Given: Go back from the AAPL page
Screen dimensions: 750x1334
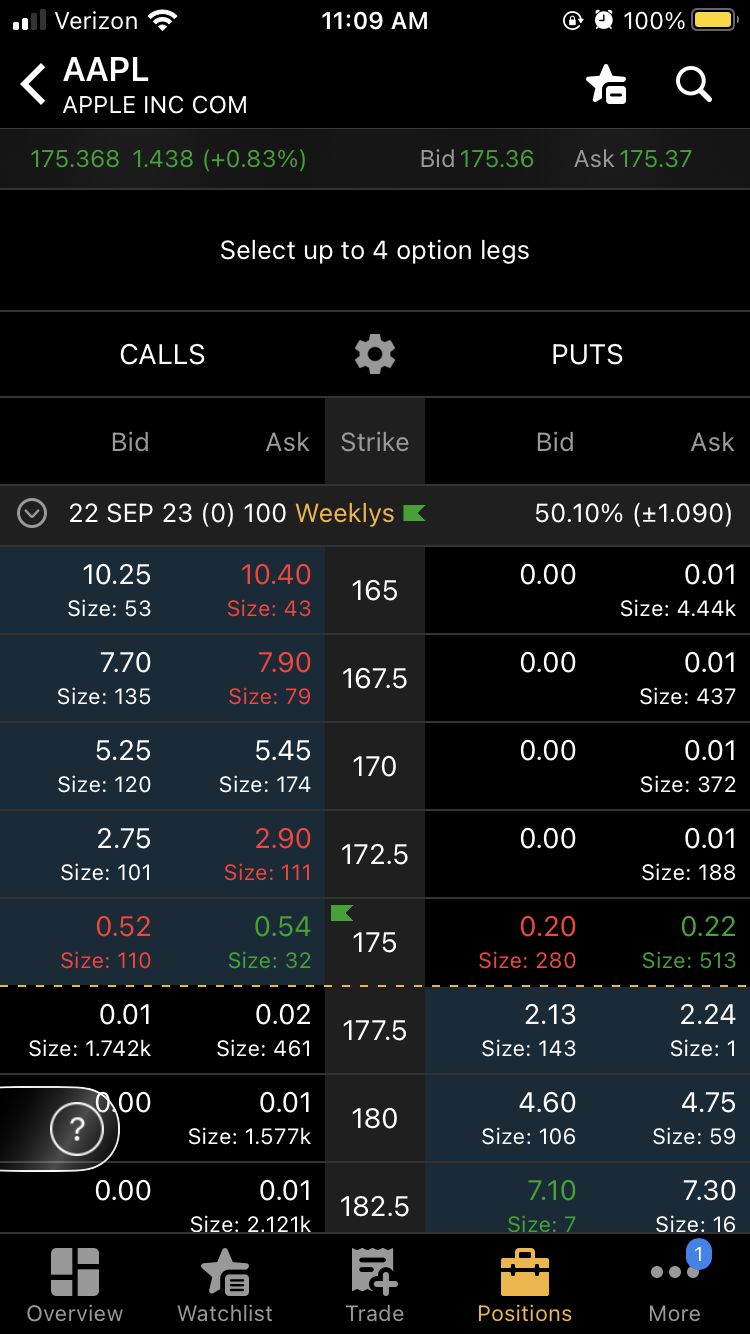Looking at the screenshot, I should (34, 85).
